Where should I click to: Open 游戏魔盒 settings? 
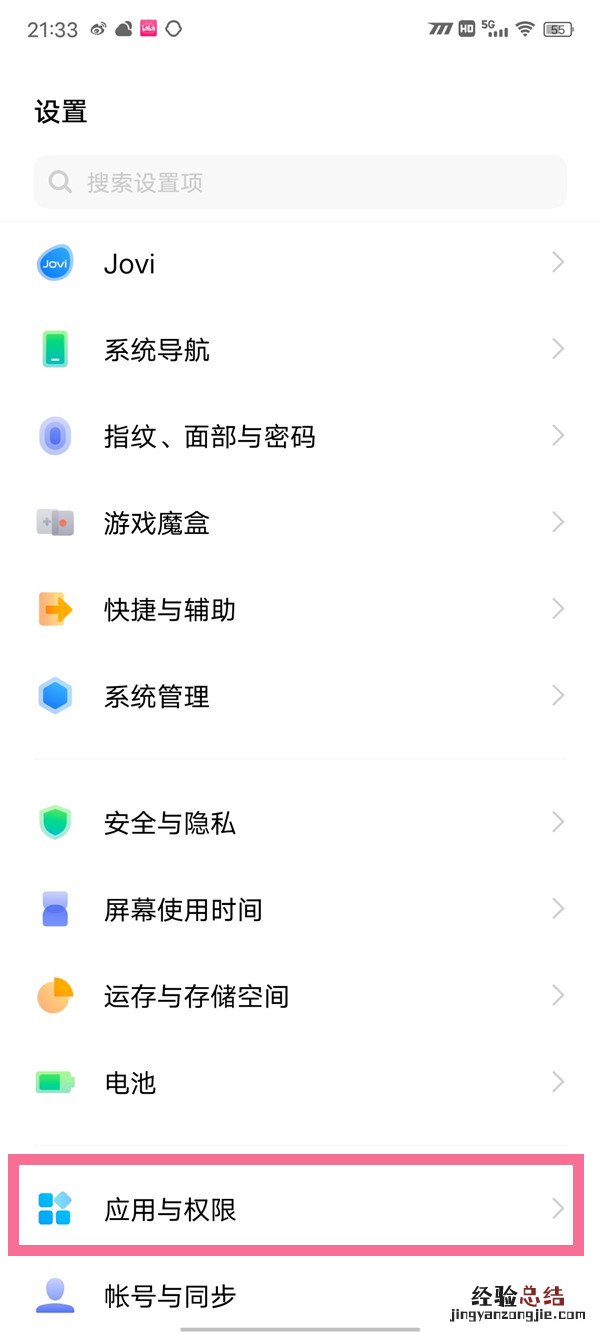[300, 523]
